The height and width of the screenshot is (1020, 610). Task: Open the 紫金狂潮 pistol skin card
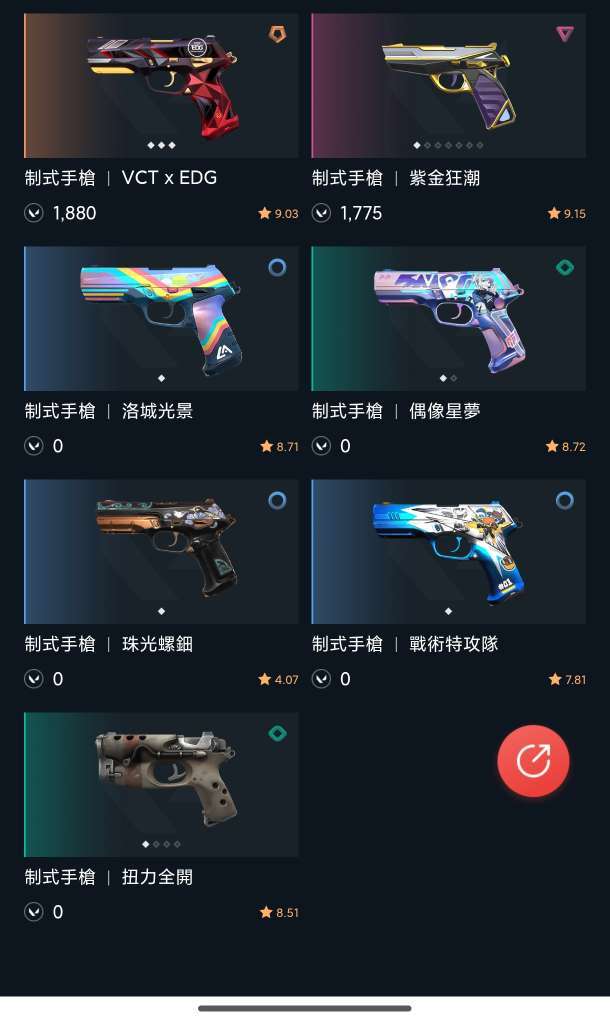click(448, 86)
